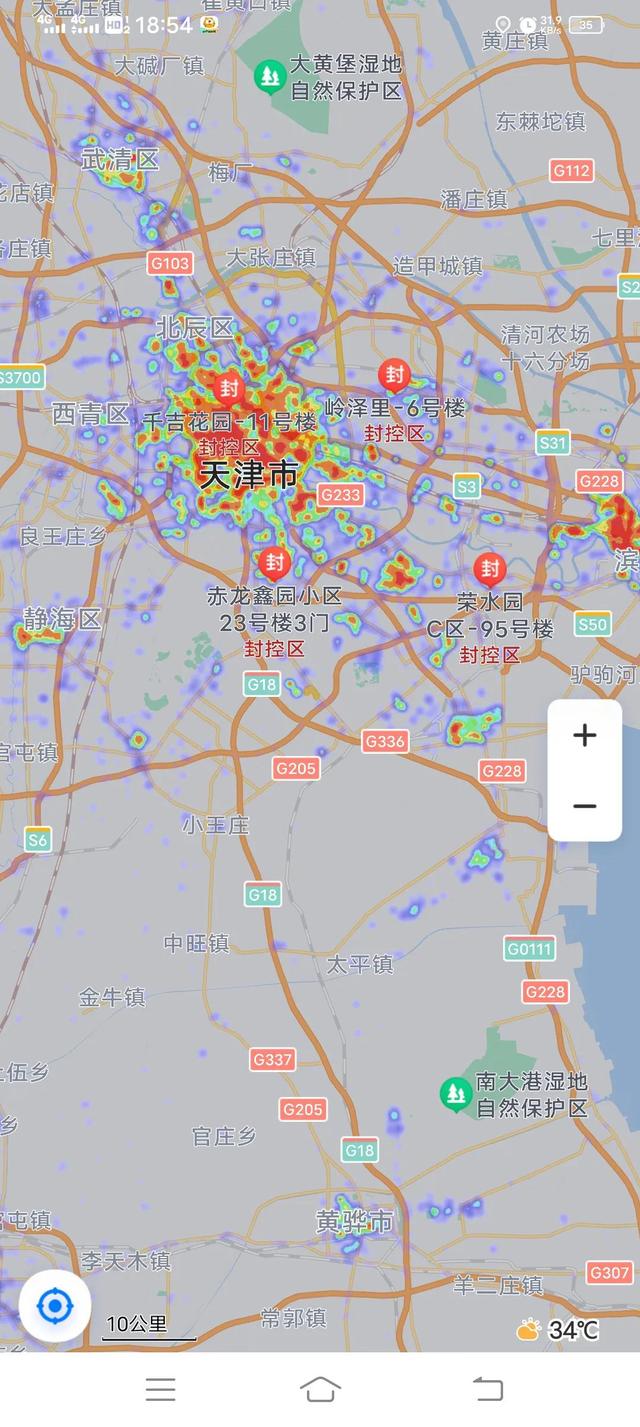
Task: Zoom in on the map
Action: [585, 736]
